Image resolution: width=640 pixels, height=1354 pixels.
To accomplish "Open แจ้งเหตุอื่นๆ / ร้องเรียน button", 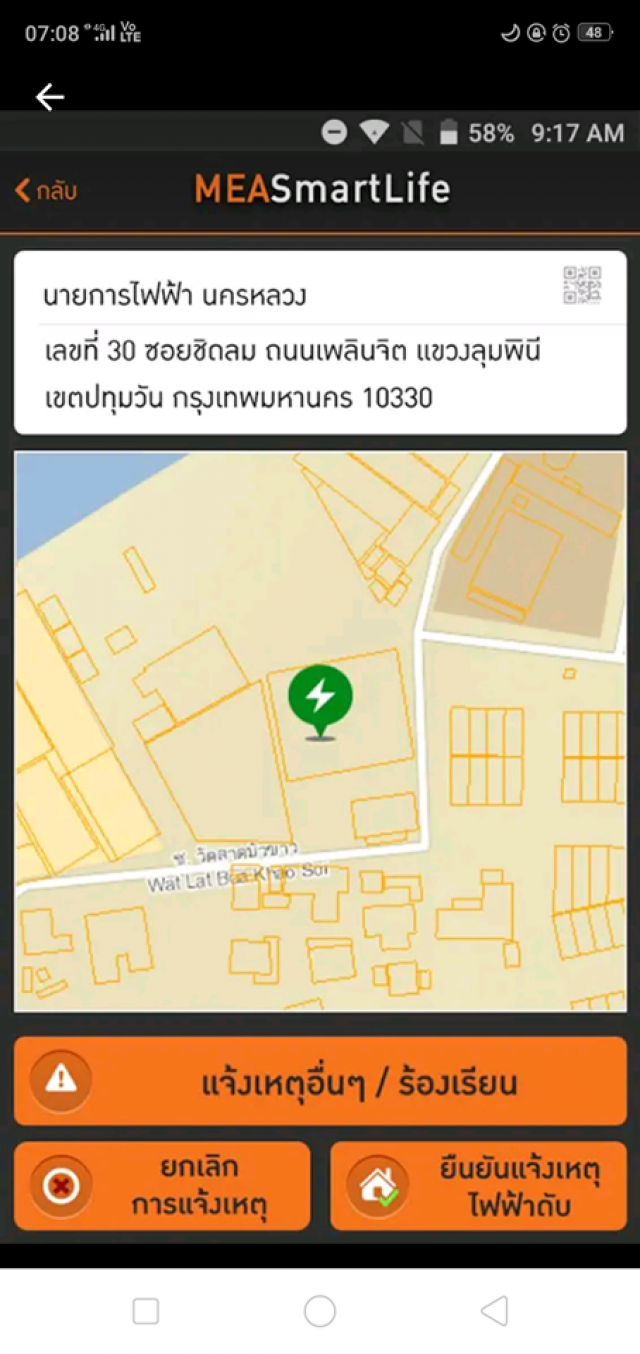I will pyautogui.click(x=320, y=1081).
